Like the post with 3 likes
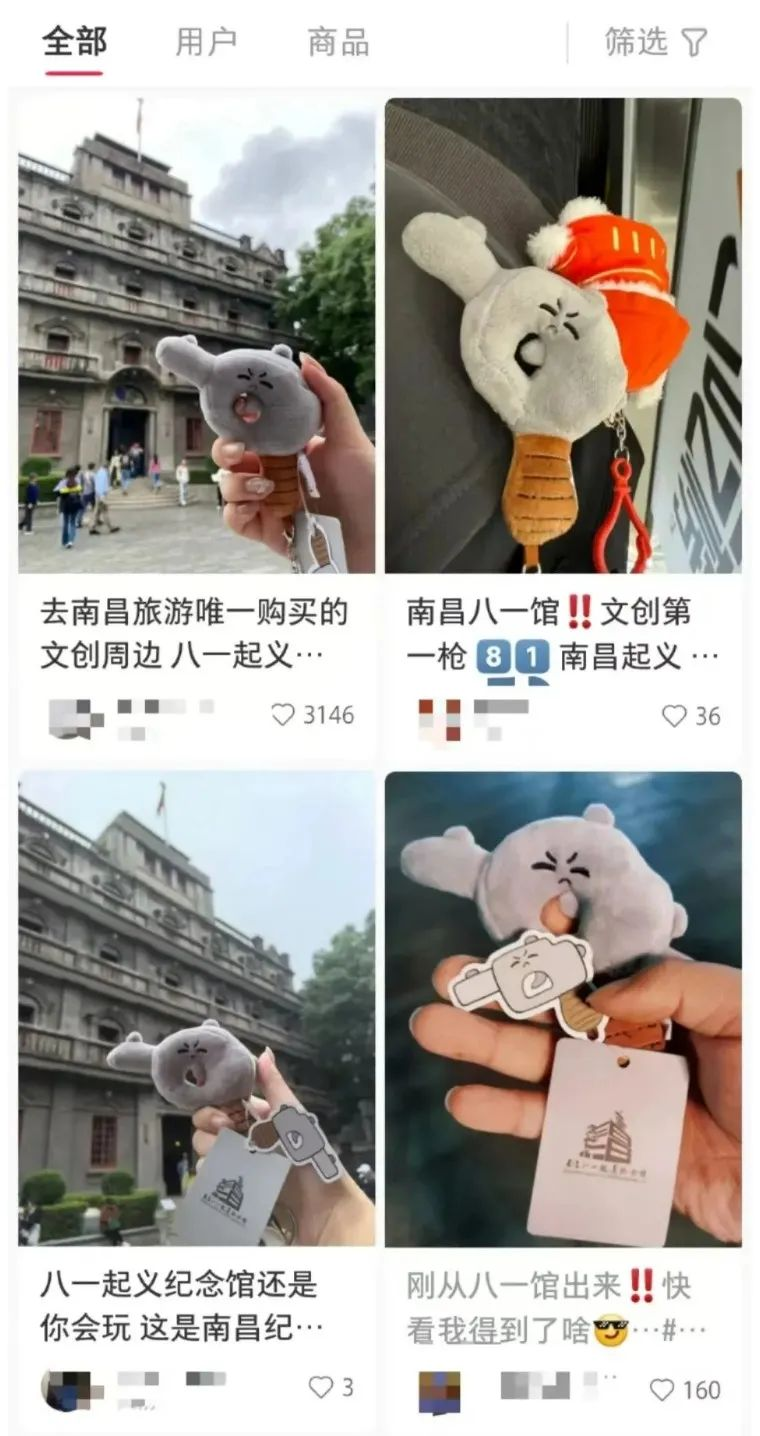Image resolution: width=760 pixels, height=1436 pixels. tap(320, 1388)
